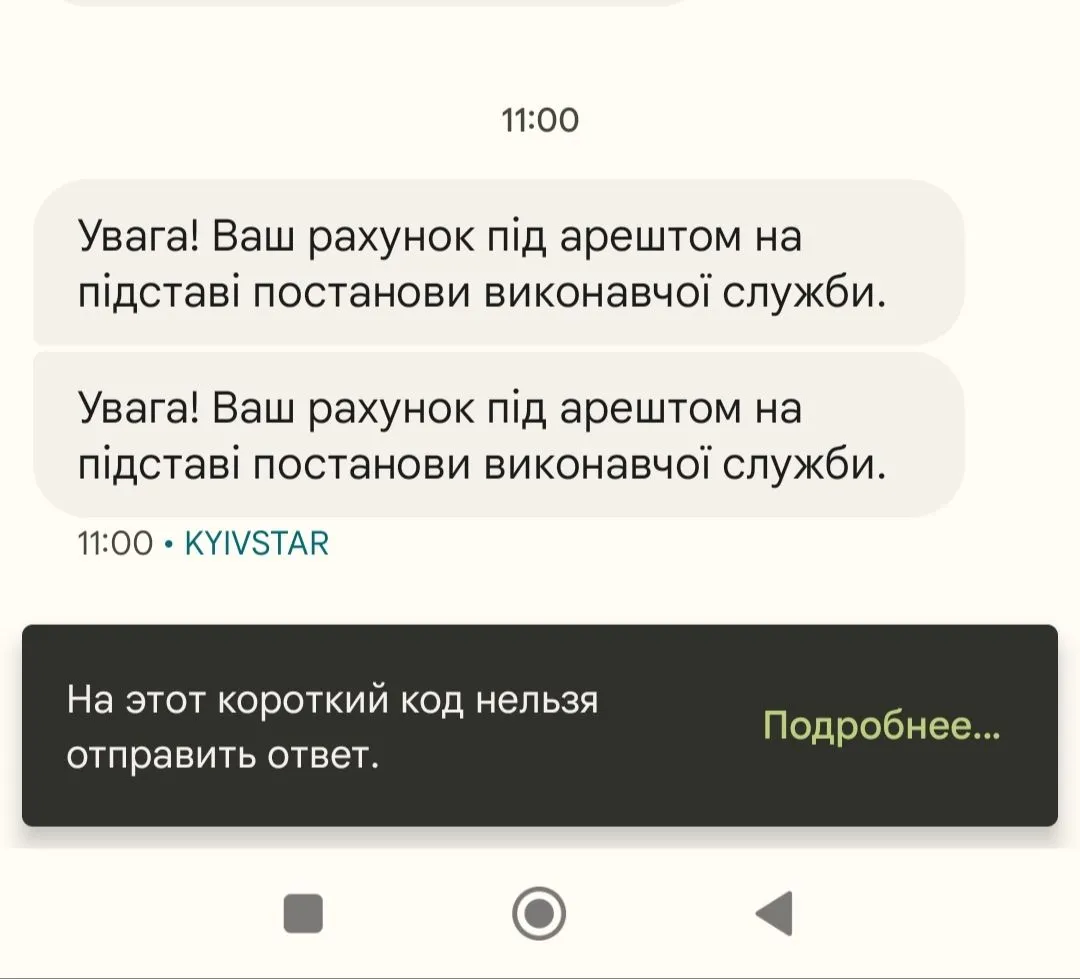Tap the Подробнее… link in the snackbar
Screen dimensions: 1080x979
881,726
